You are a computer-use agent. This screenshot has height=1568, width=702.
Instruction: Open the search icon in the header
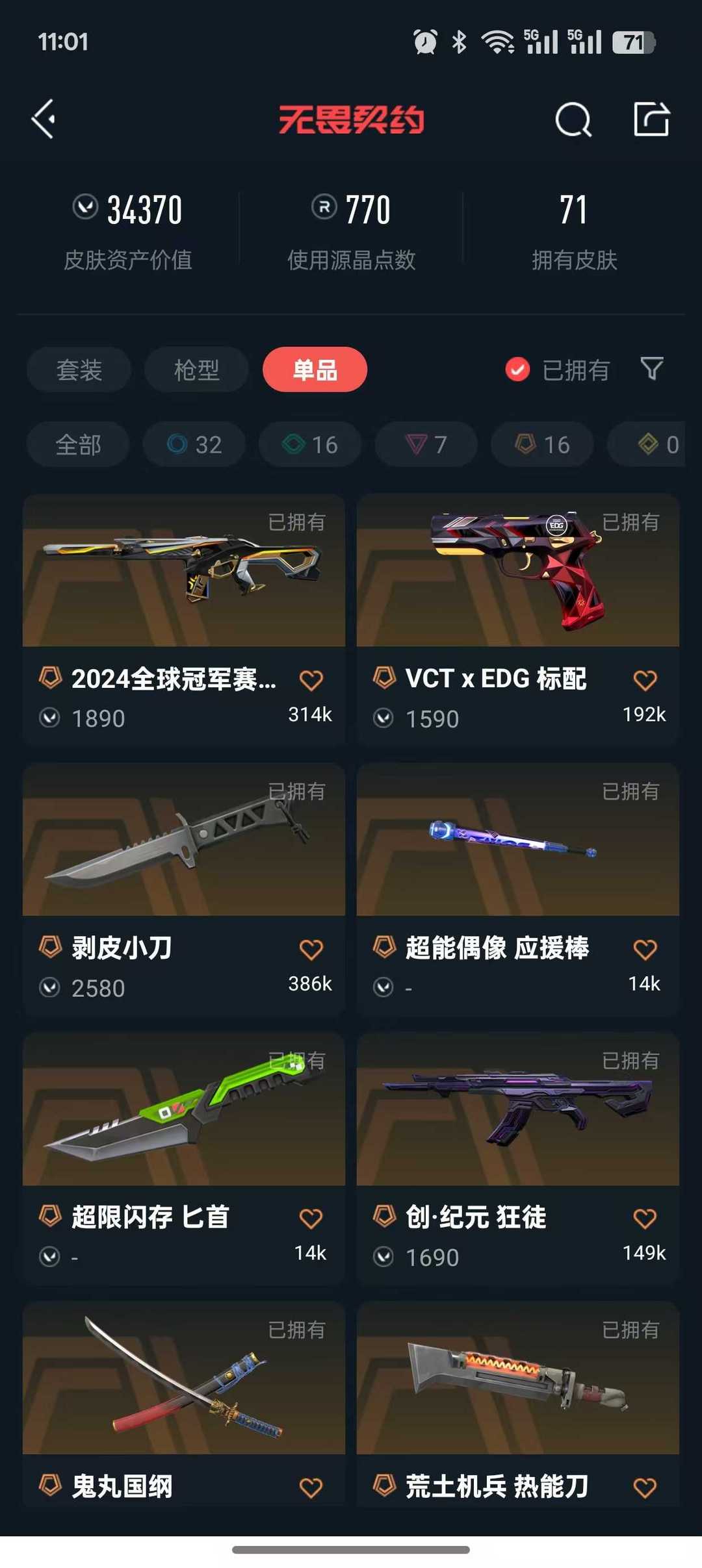(573, 120)
